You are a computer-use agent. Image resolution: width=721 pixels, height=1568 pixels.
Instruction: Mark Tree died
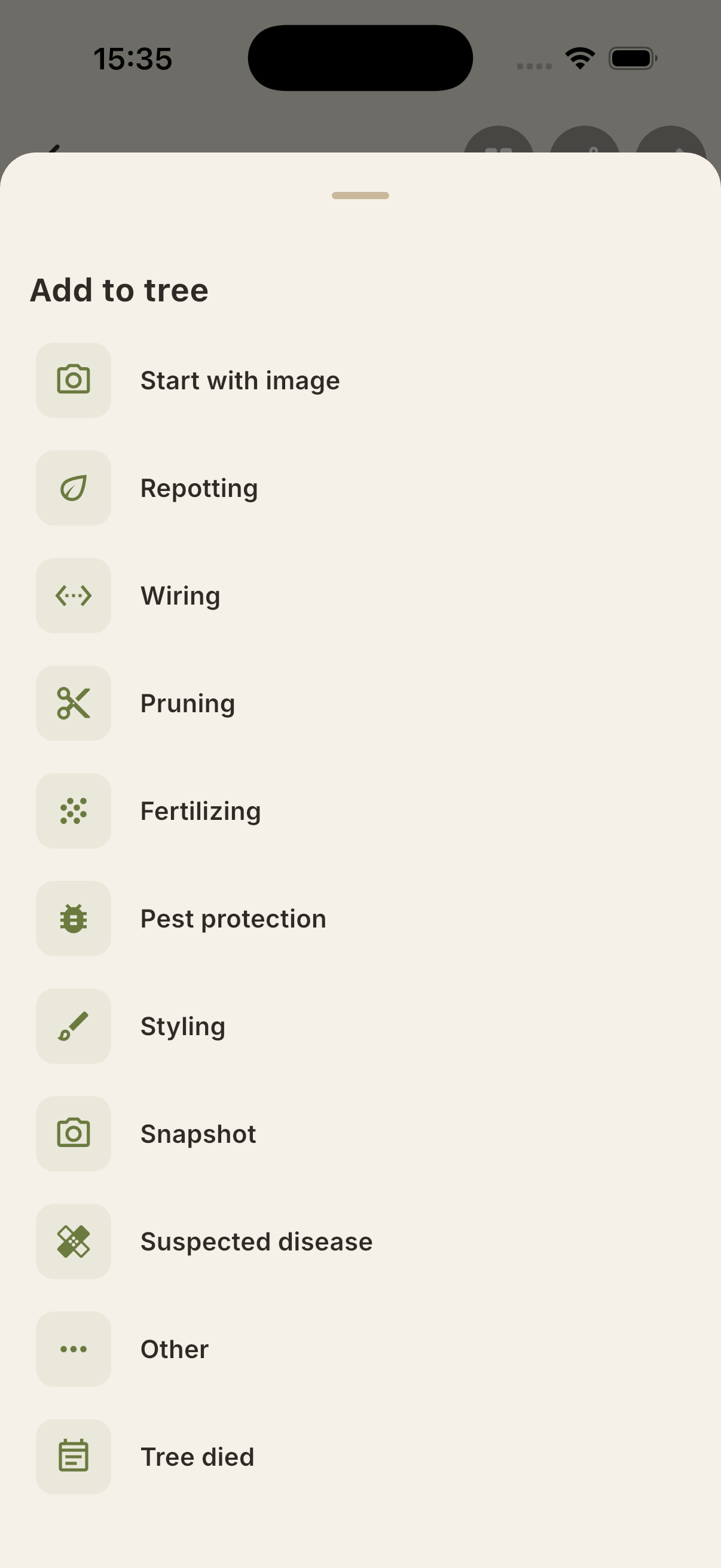point(197,1457)
